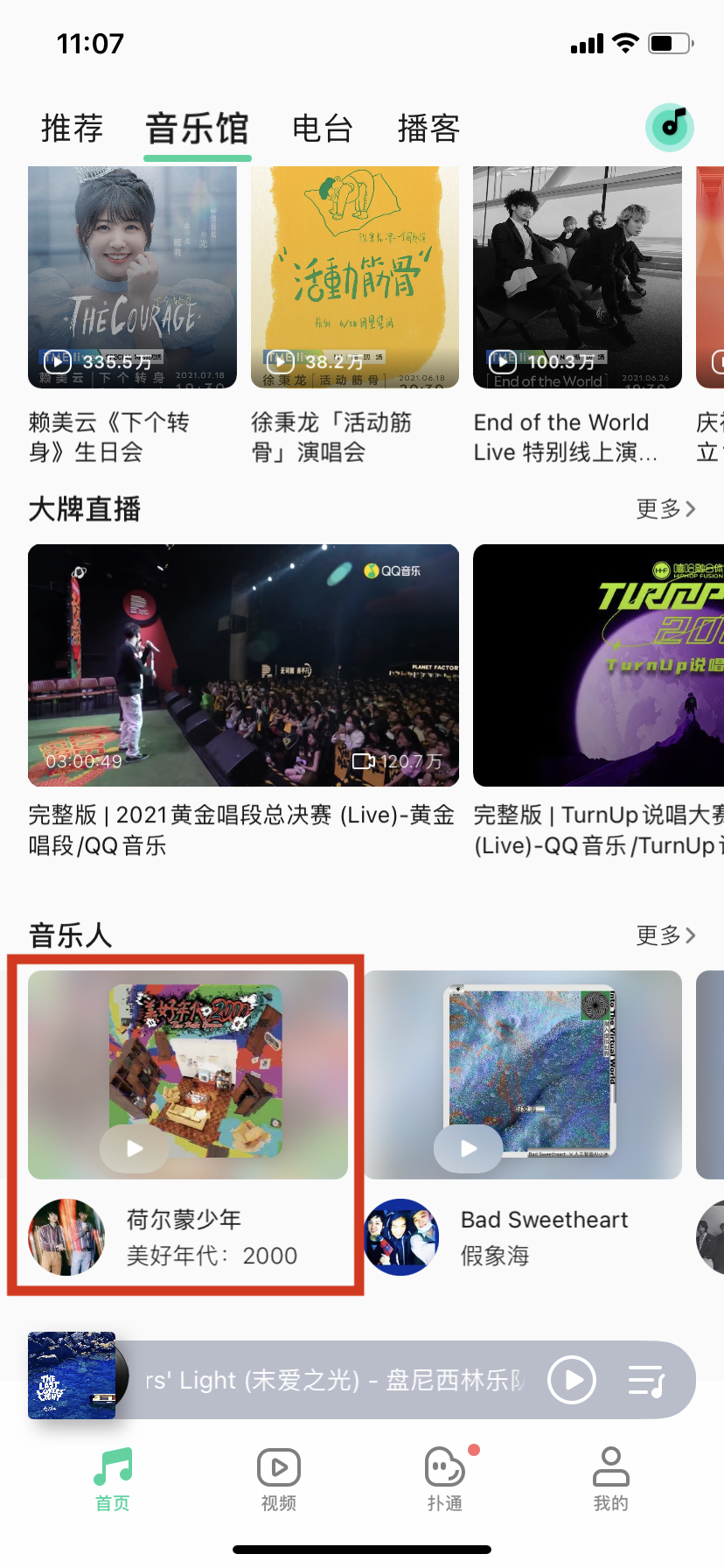Switch to the 推荐 tab
Screen dimensions: 724x1568
click(73, 129)
